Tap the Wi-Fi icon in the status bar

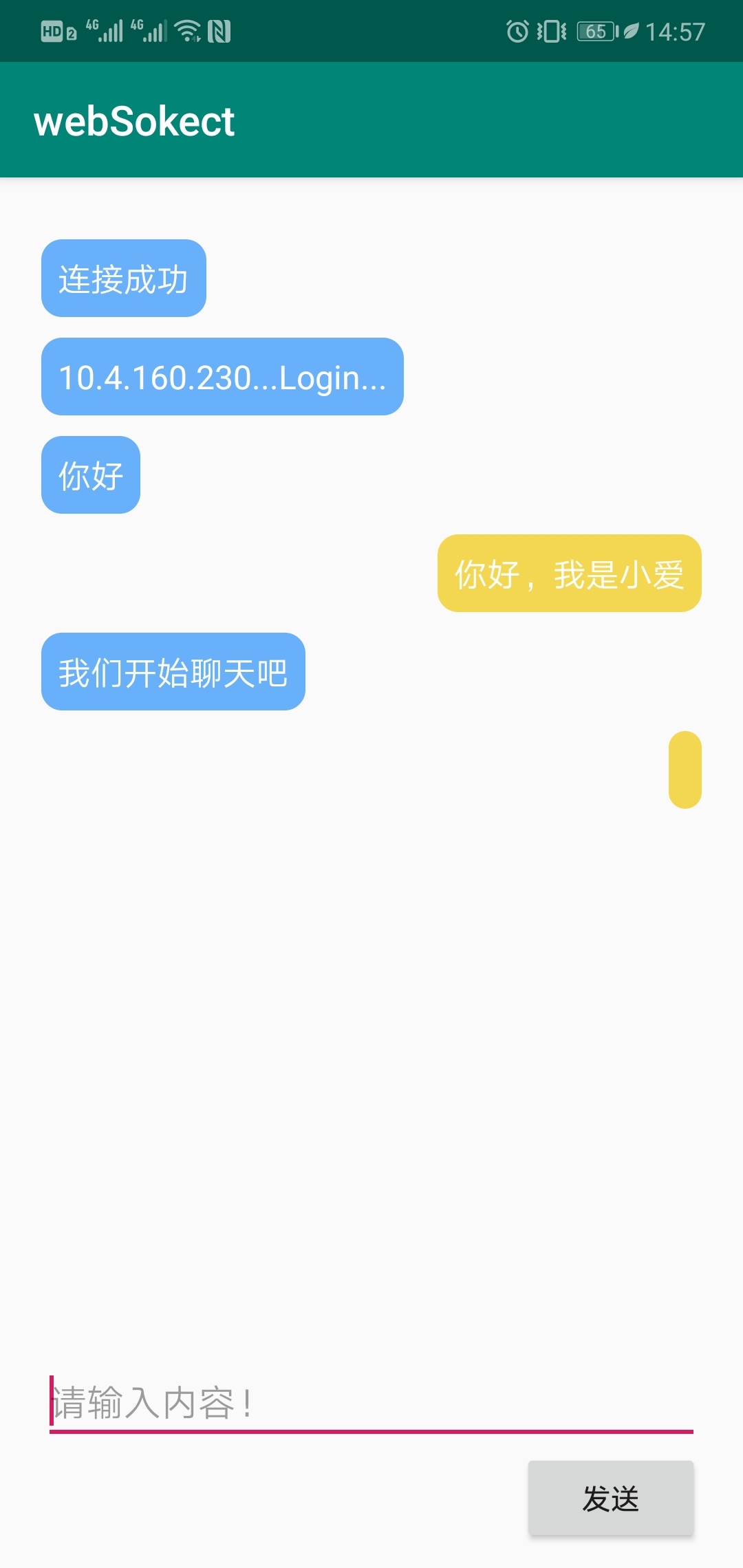pyautogui.click(x=189, y=30)
